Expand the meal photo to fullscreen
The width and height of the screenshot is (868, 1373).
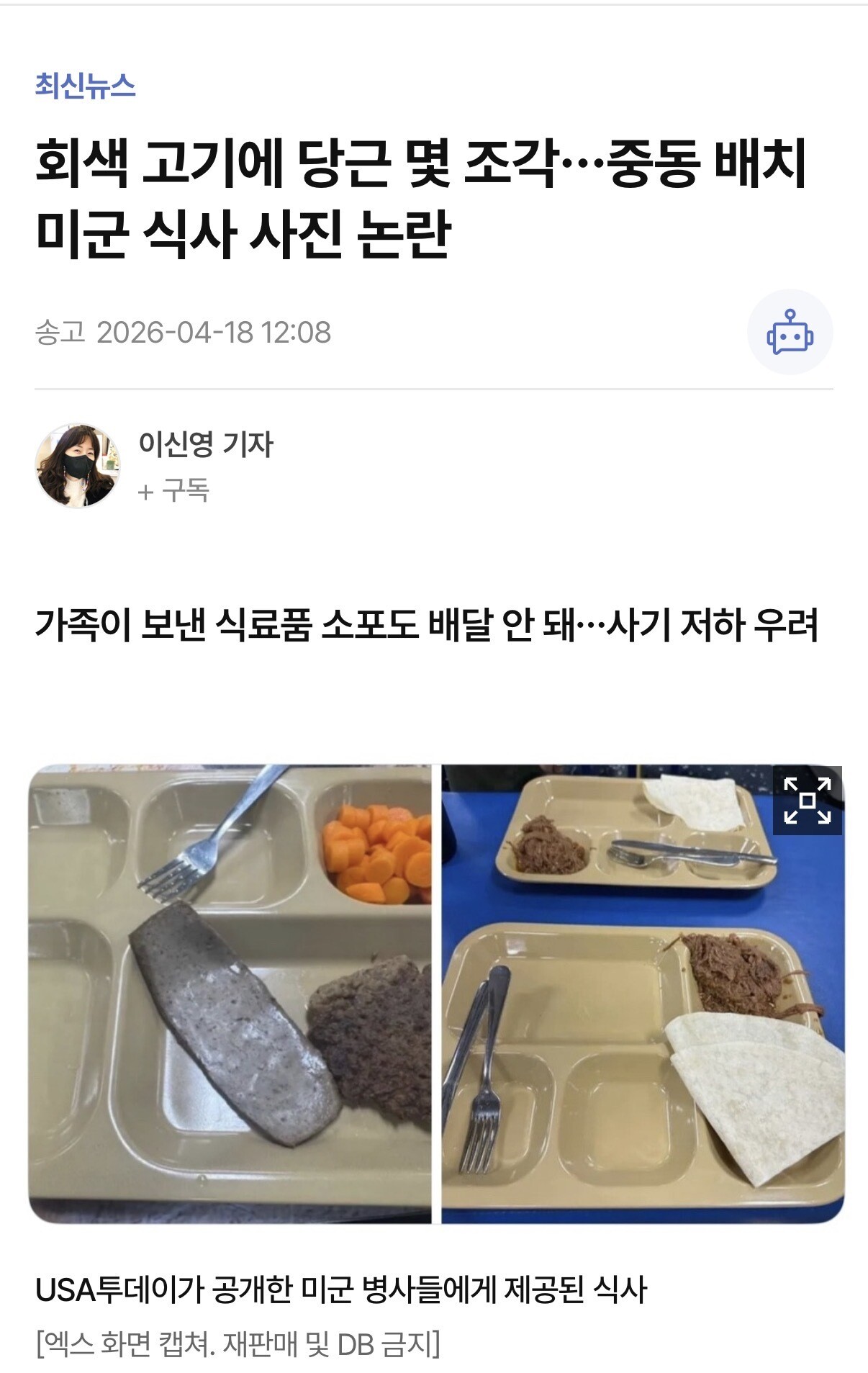point(807,800)
